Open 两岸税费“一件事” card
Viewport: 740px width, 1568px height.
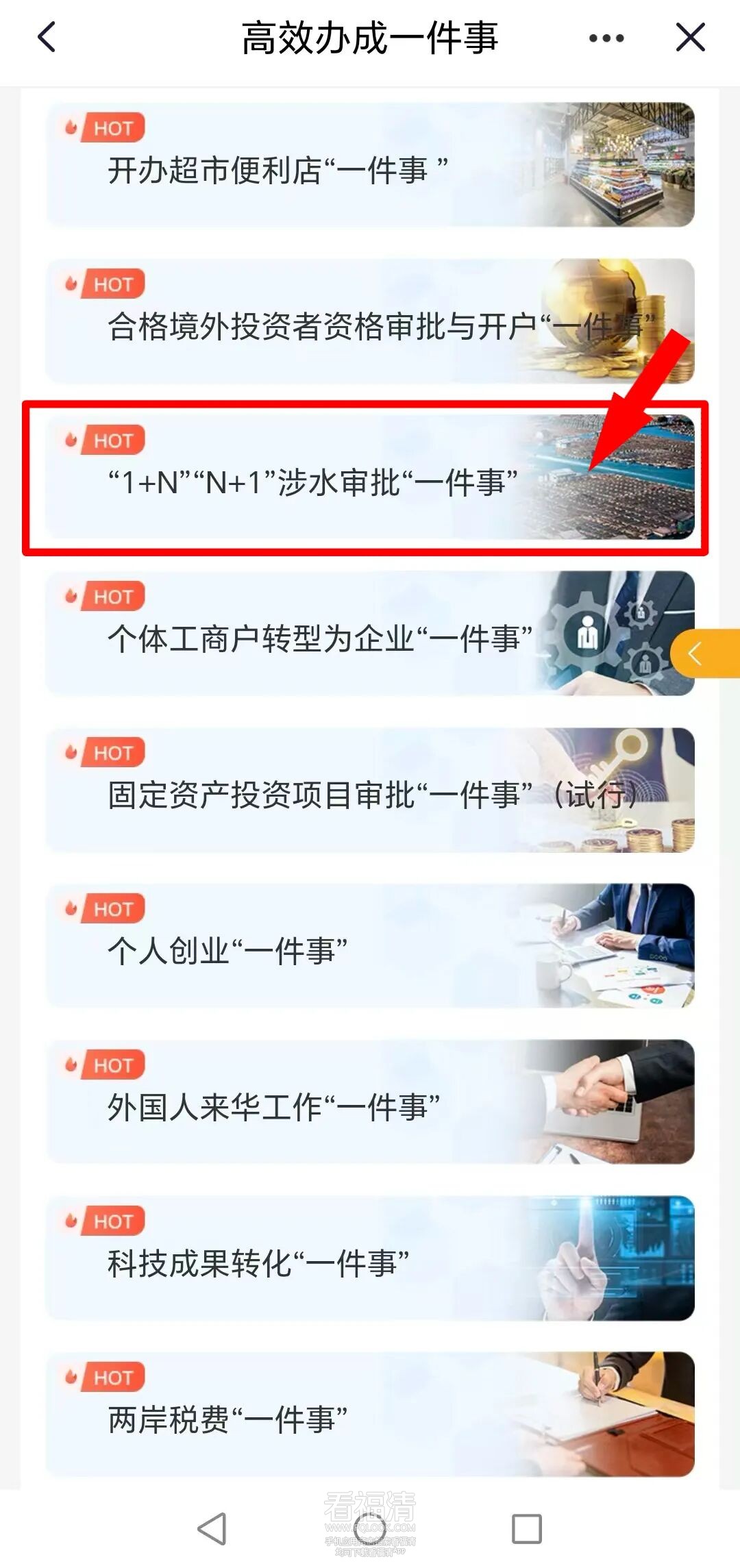point(370,1415)
